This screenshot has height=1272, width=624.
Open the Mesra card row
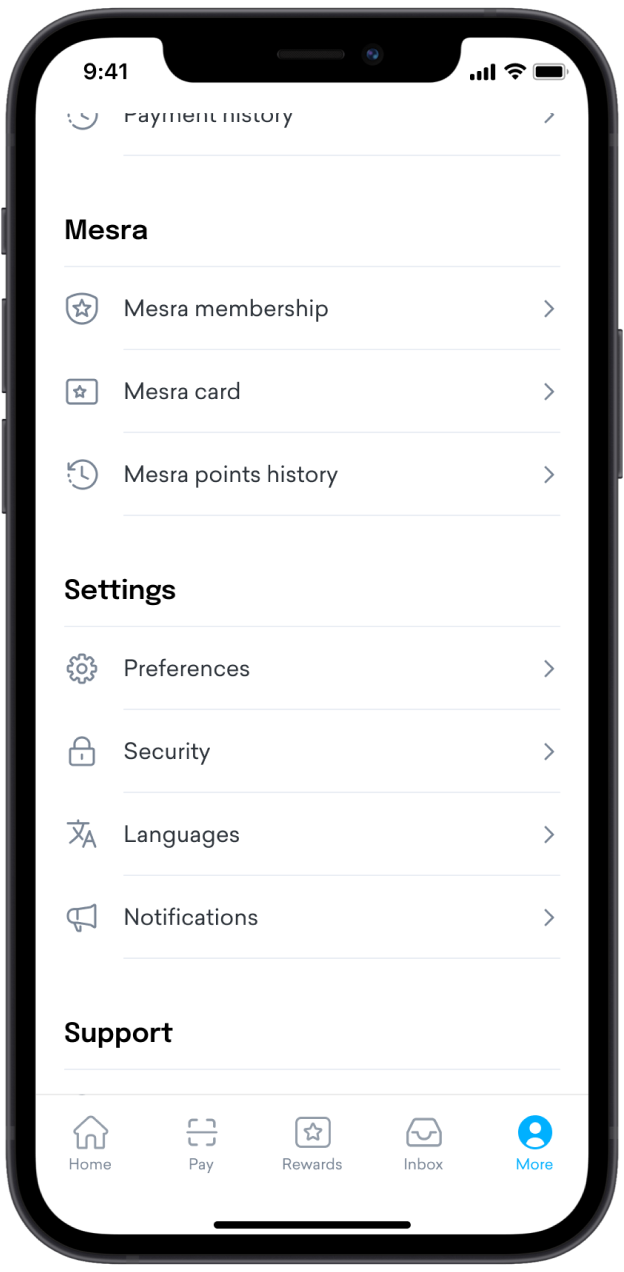pos(310,392)
